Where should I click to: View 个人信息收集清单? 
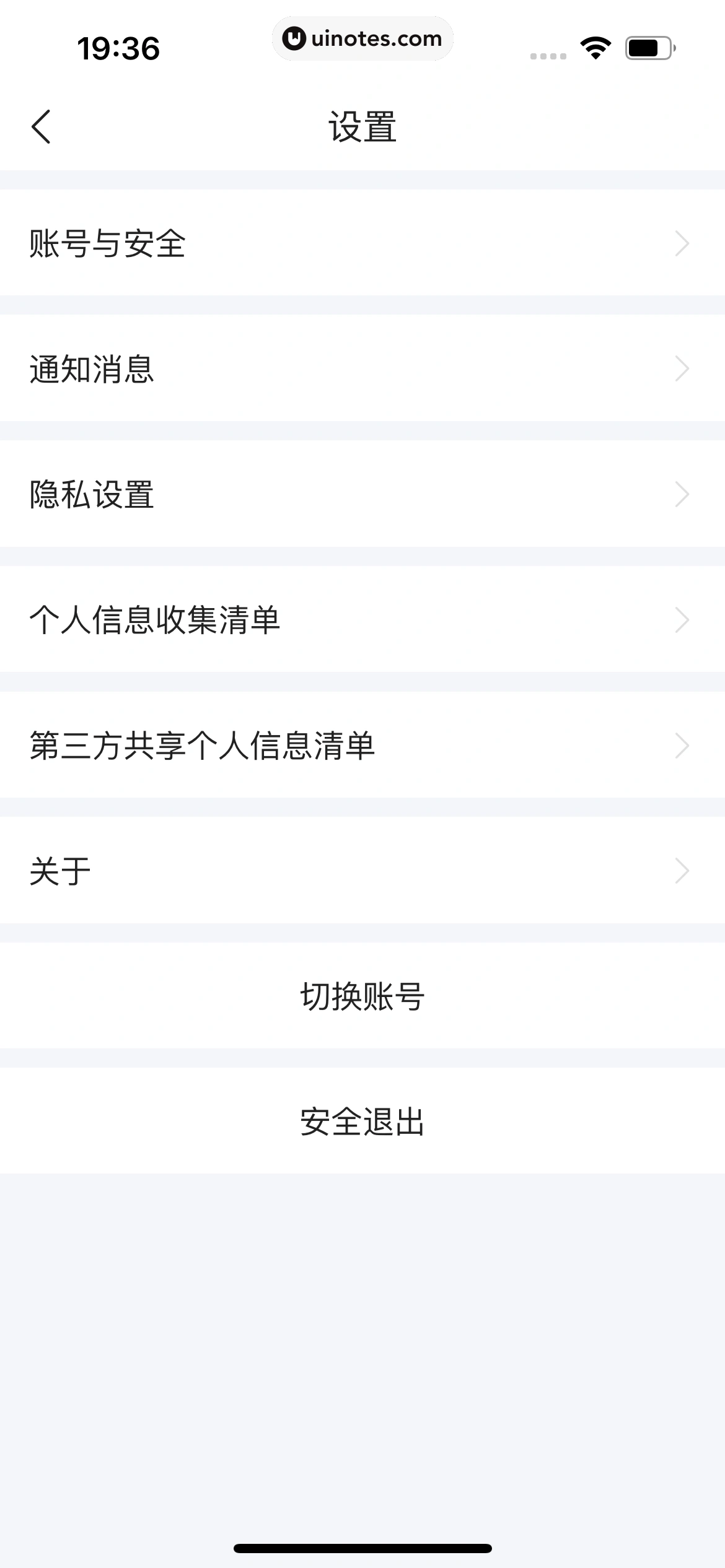(x=362, y=620)
